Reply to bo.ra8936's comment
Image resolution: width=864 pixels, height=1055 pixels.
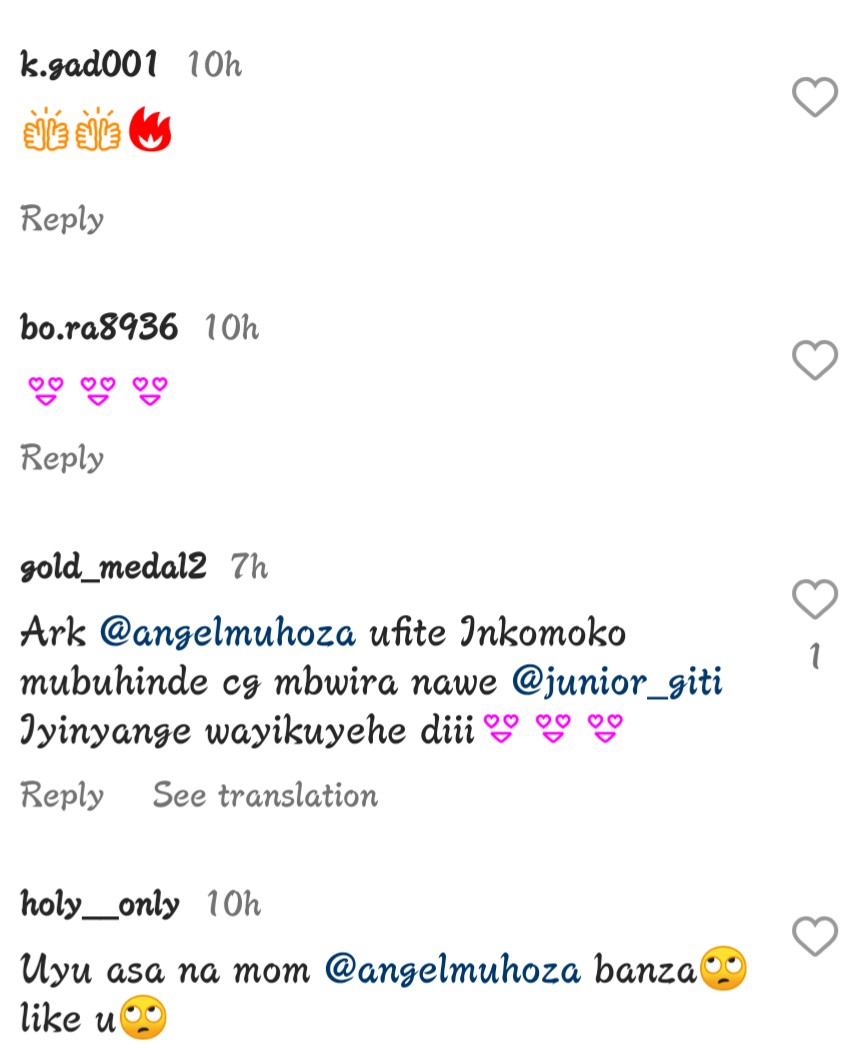tap(62, 458)
